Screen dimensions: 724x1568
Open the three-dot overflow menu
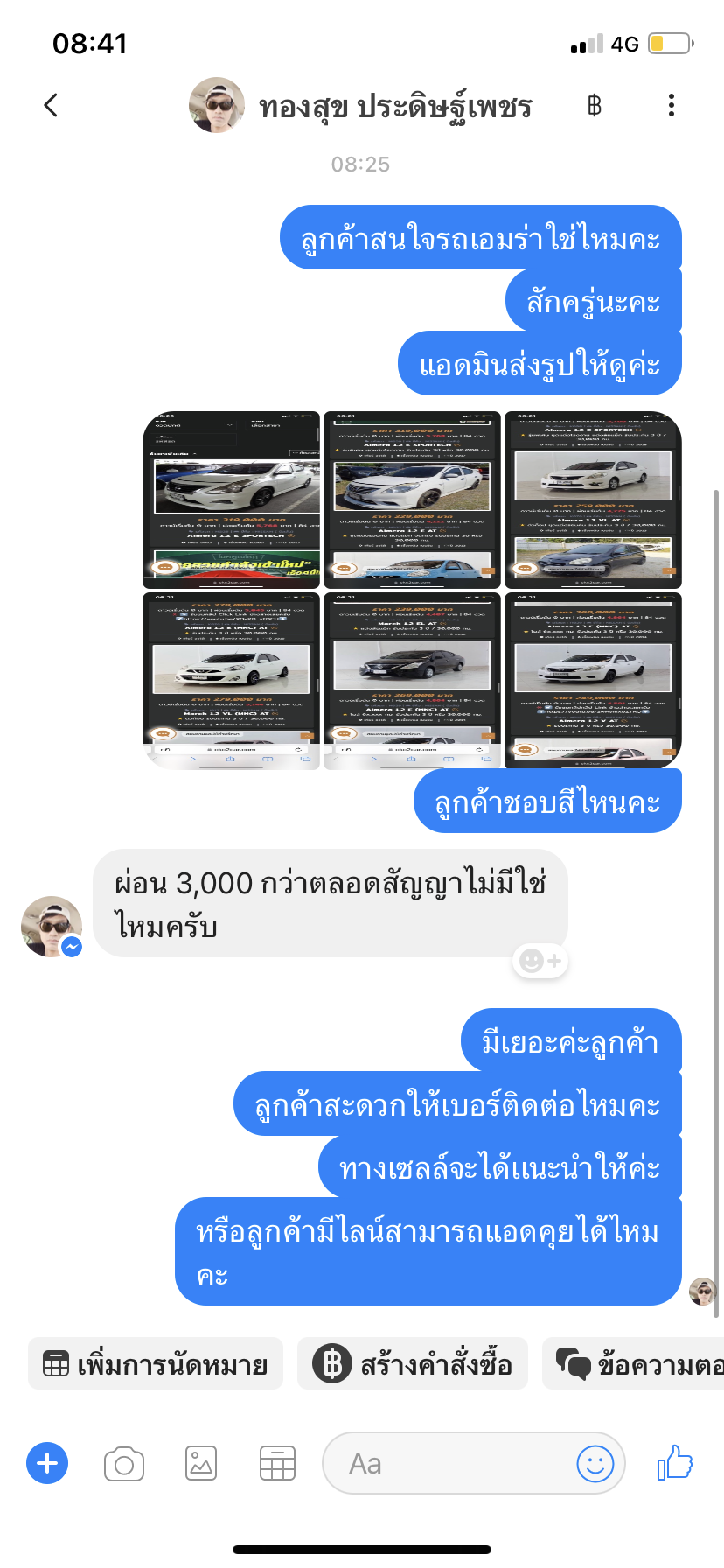(671, 105)
